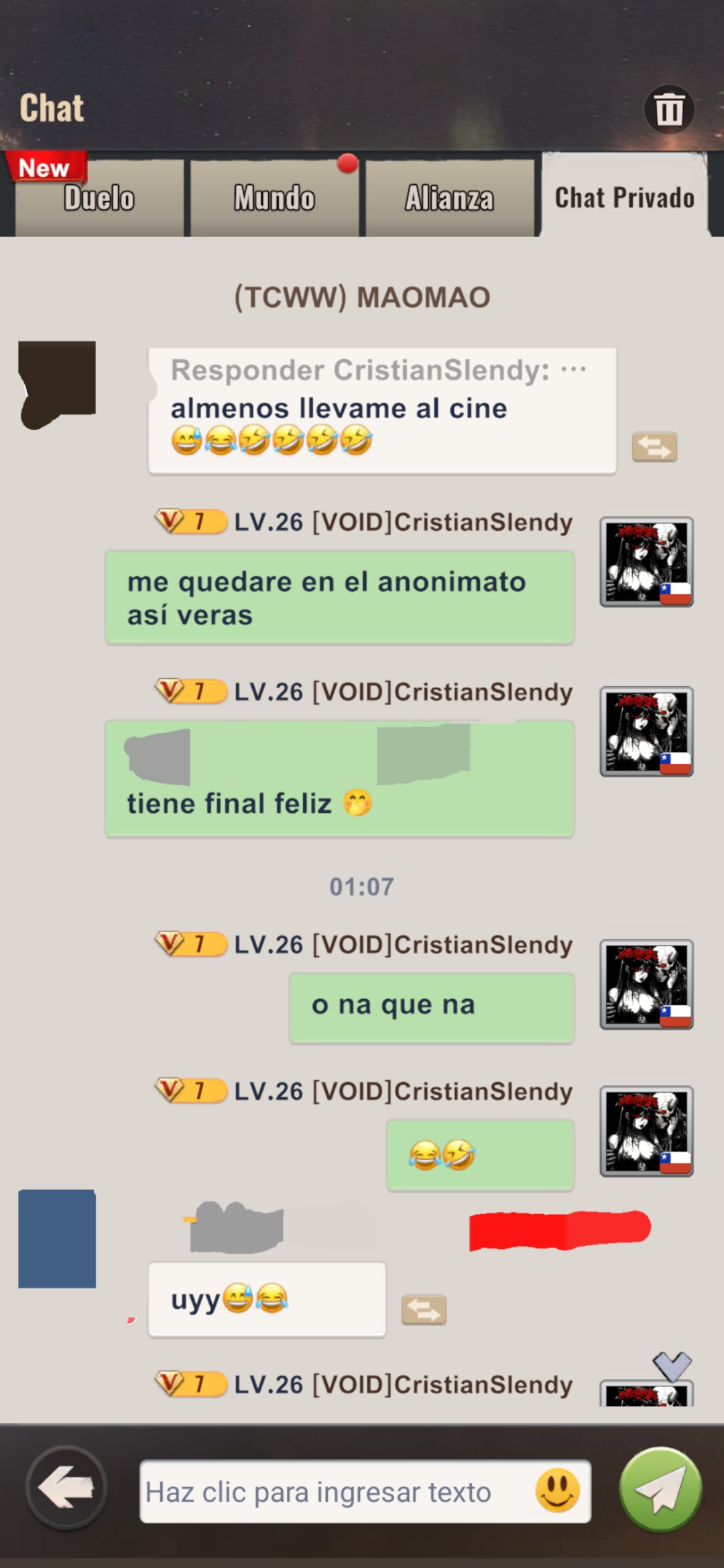This screenshot has height=1568, width=724.
Task: Translate the 'uyy' message
Action: pyautogui.click(x=424, y=1309)
